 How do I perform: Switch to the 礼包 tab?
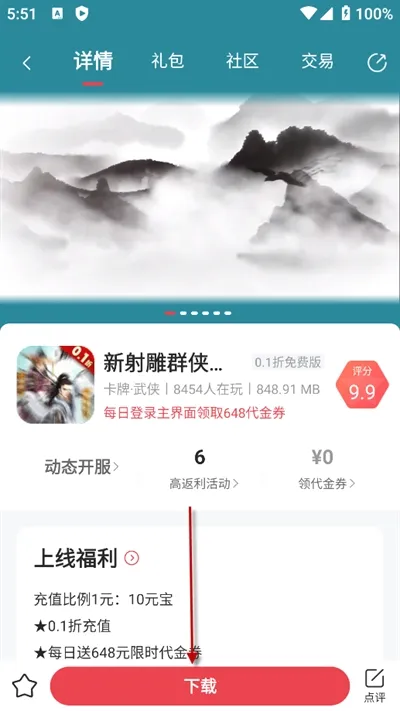(167, 61)
